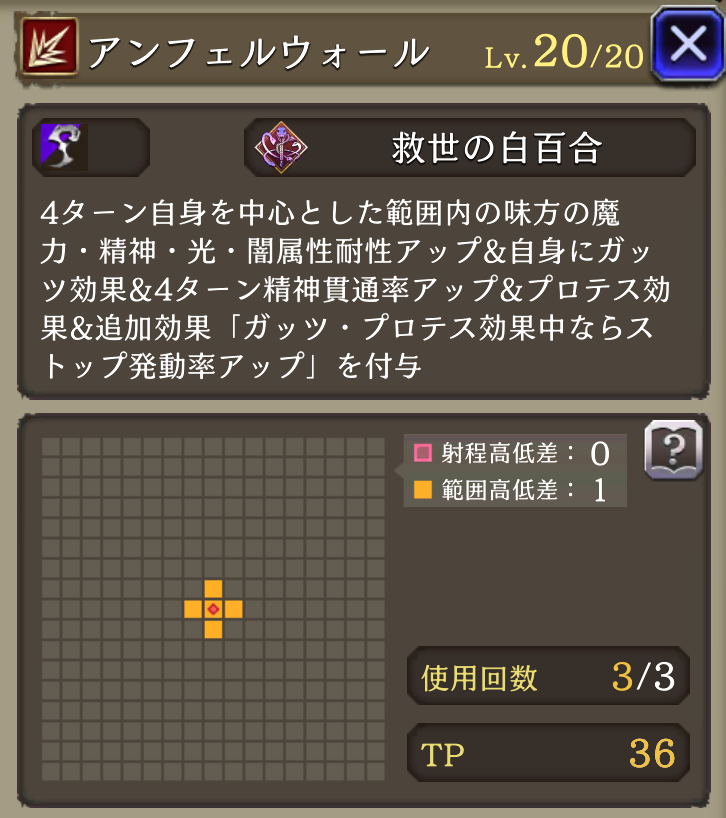Open the range help book icon
Image resolution: width=726 pixels, height=818 pixels.
point(673,450)
